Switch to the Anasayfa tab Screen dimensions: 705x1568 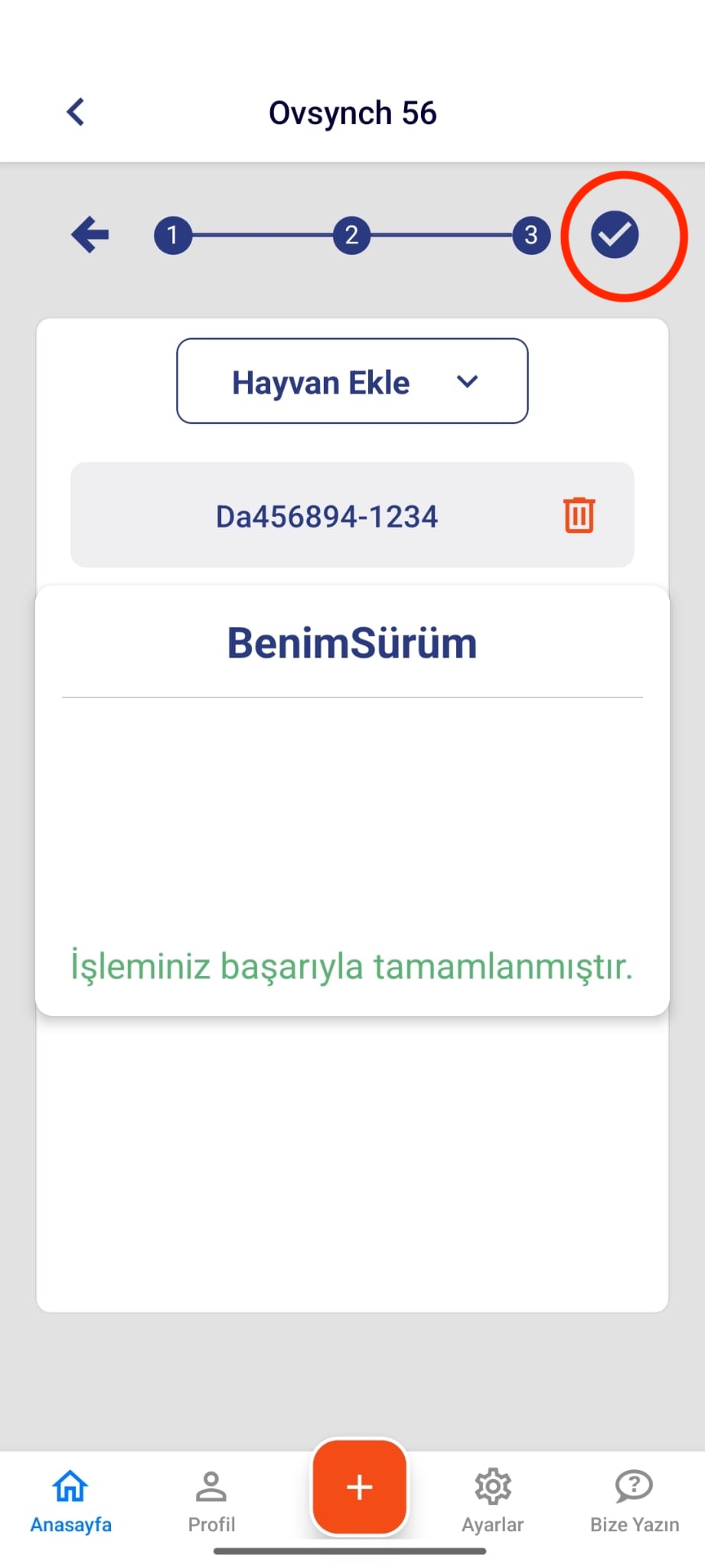pyautogui.click(x=70, y=1501)
